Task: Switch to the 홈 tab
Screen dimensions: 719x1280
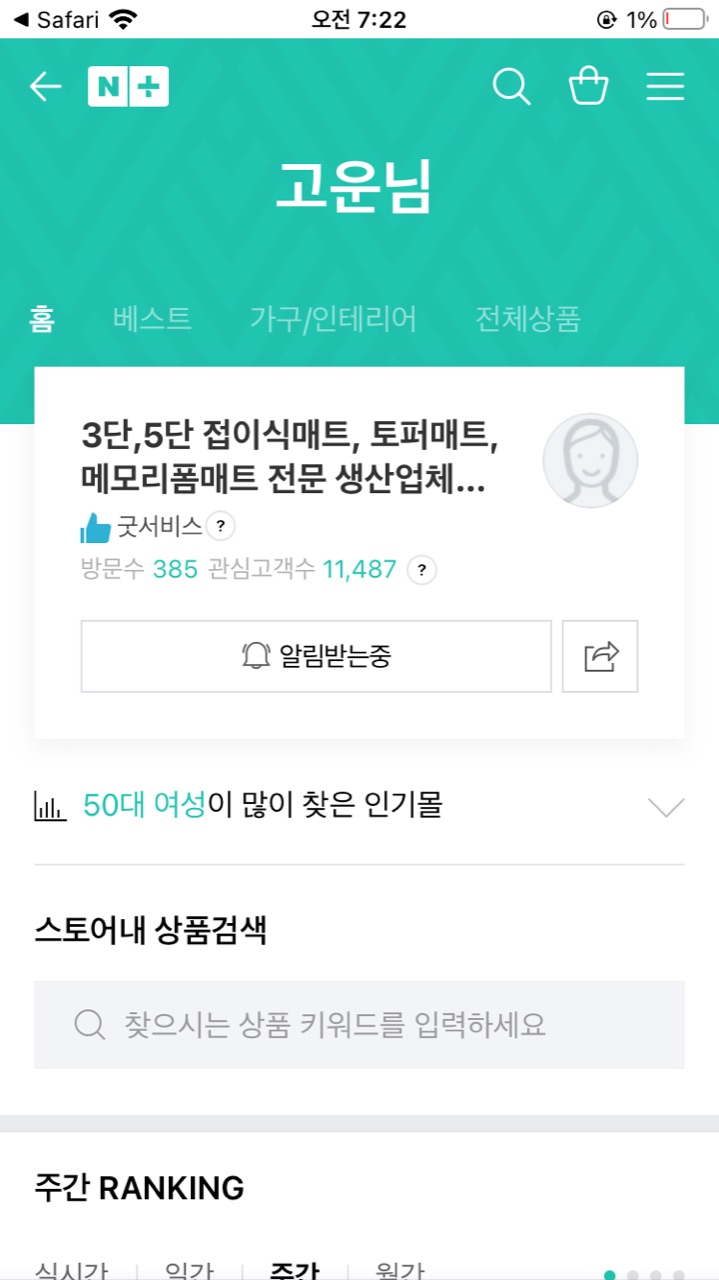Action: [x=42, y=319]
